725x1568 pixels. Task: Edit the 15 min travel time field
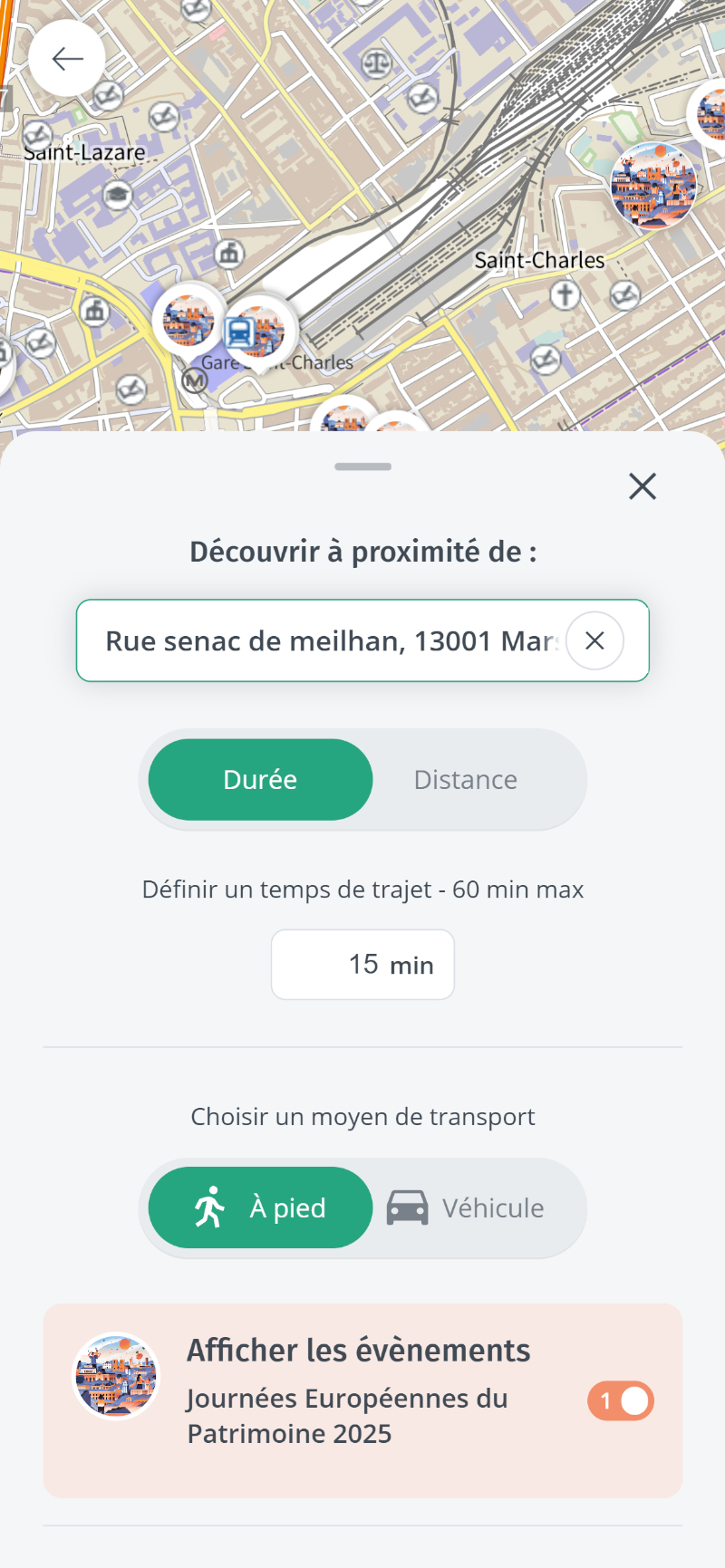coord(362,965)
